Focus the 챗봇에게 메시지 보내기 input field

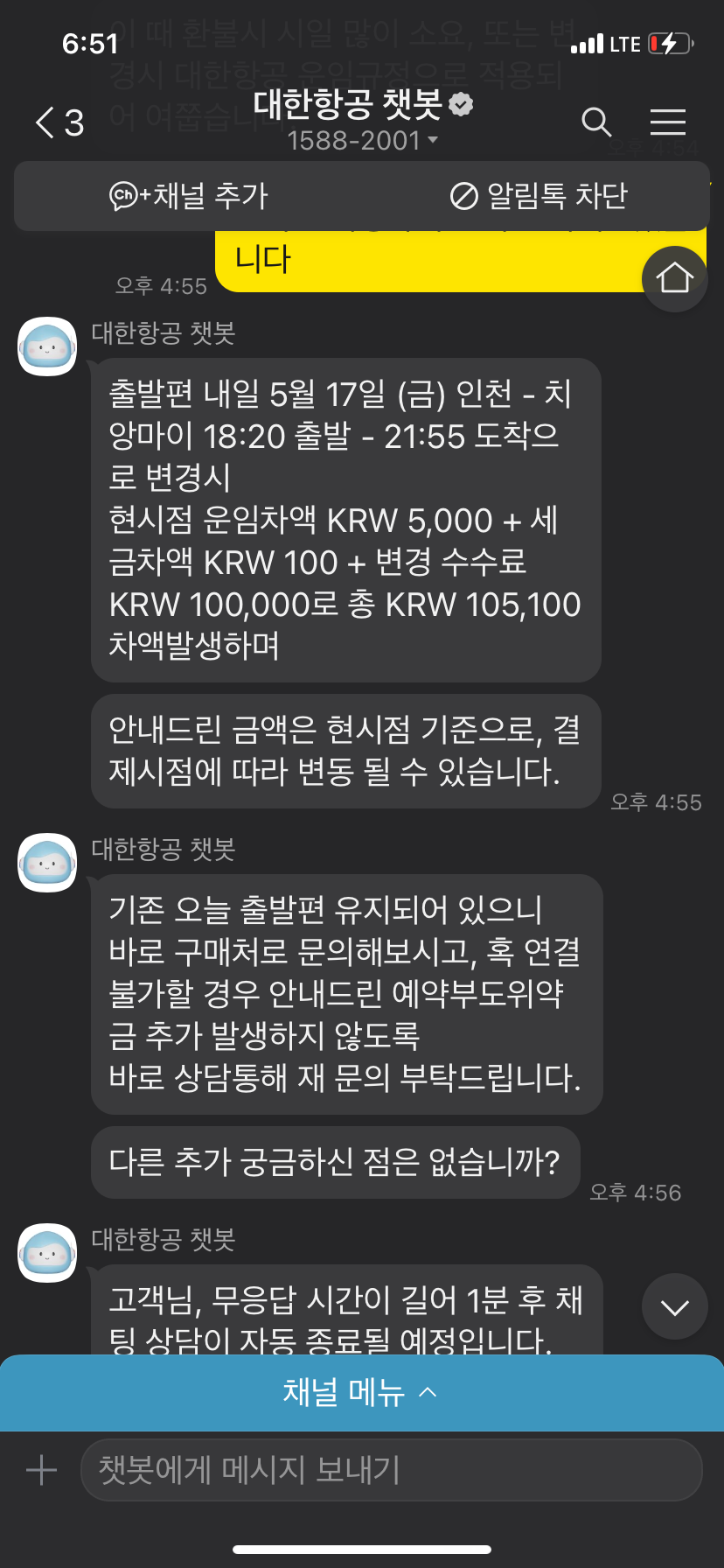[390, 1470]
